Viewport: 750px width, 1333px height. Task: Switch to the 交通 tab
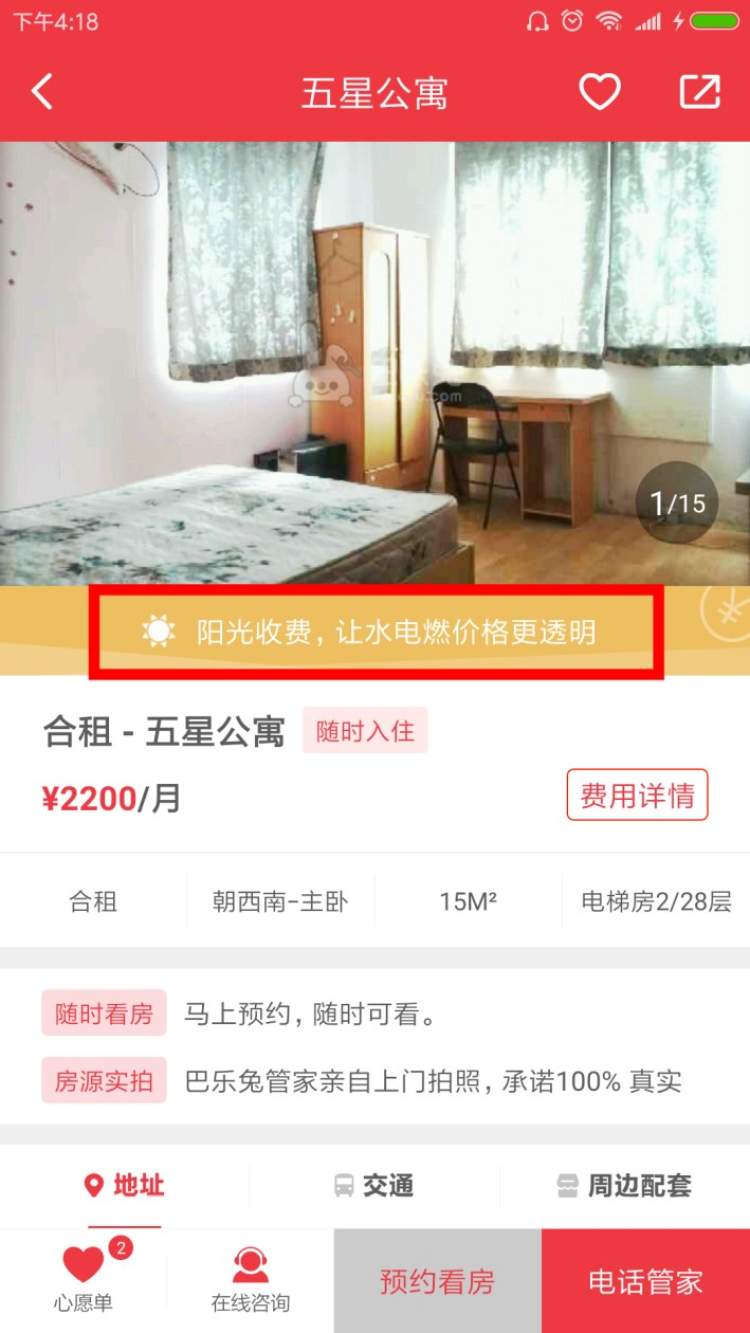374,1186
